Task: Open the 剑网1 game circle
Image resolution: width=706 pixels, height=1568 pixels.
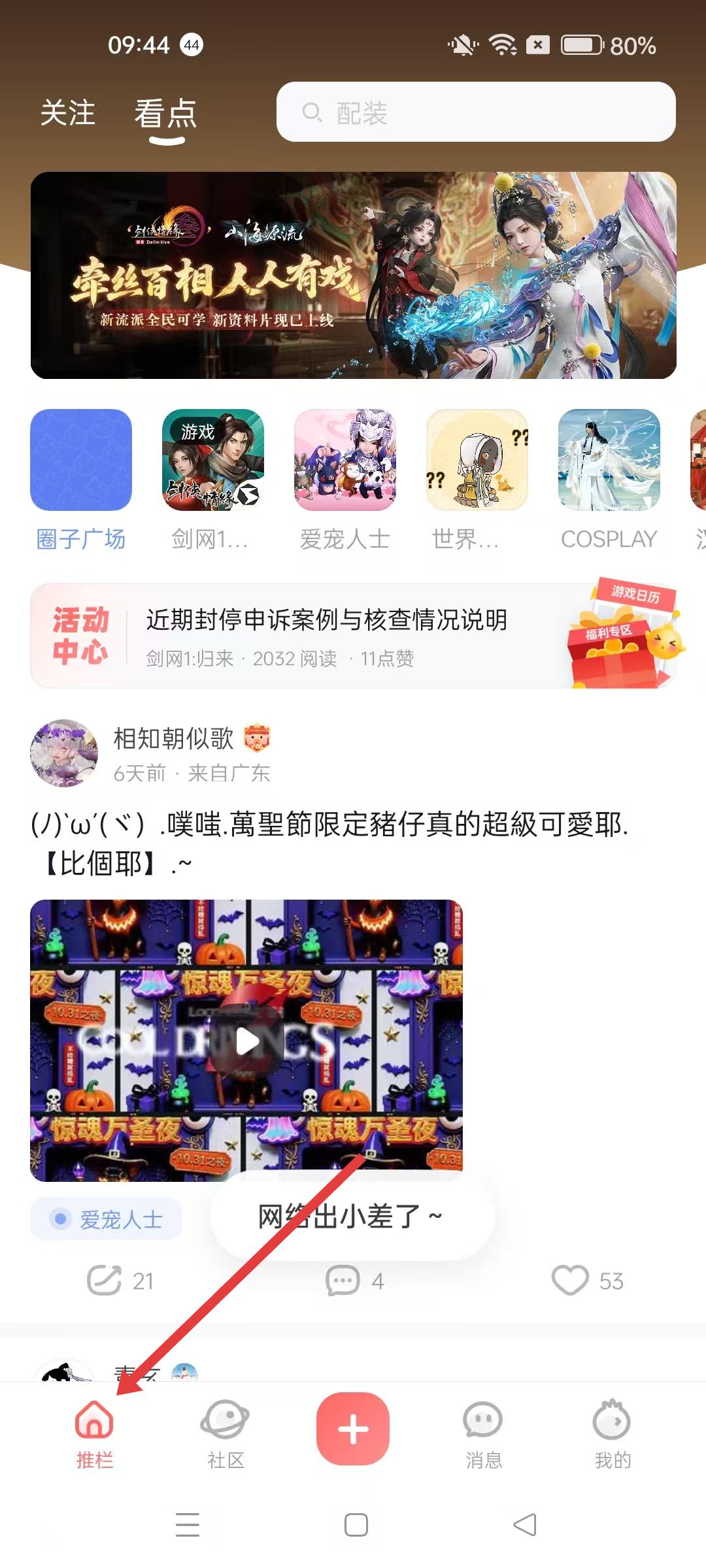Action: tap(212, 461)
